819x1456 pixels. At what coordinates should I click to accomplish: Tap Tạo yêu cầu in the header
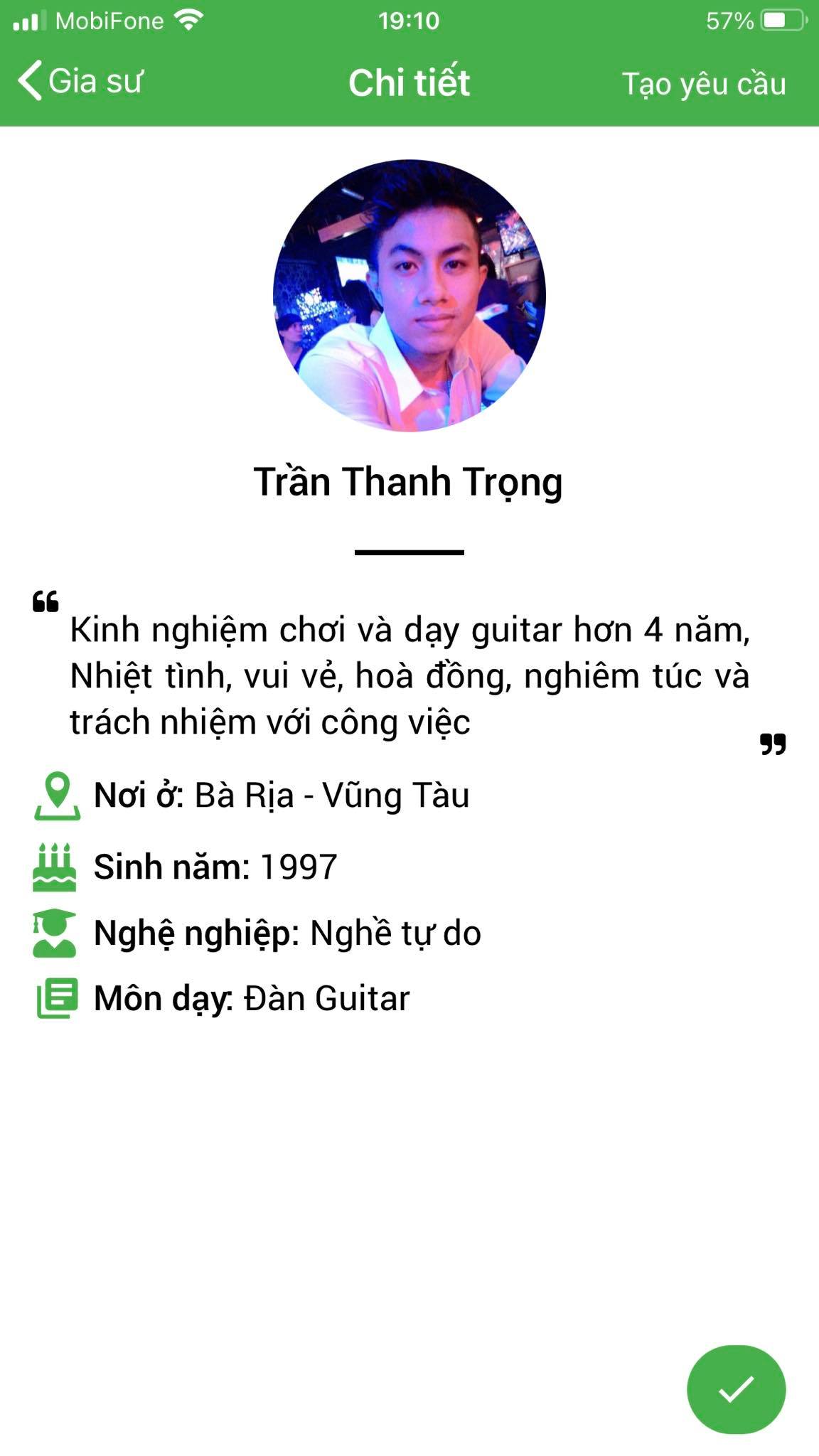click(x=703, y=84)
